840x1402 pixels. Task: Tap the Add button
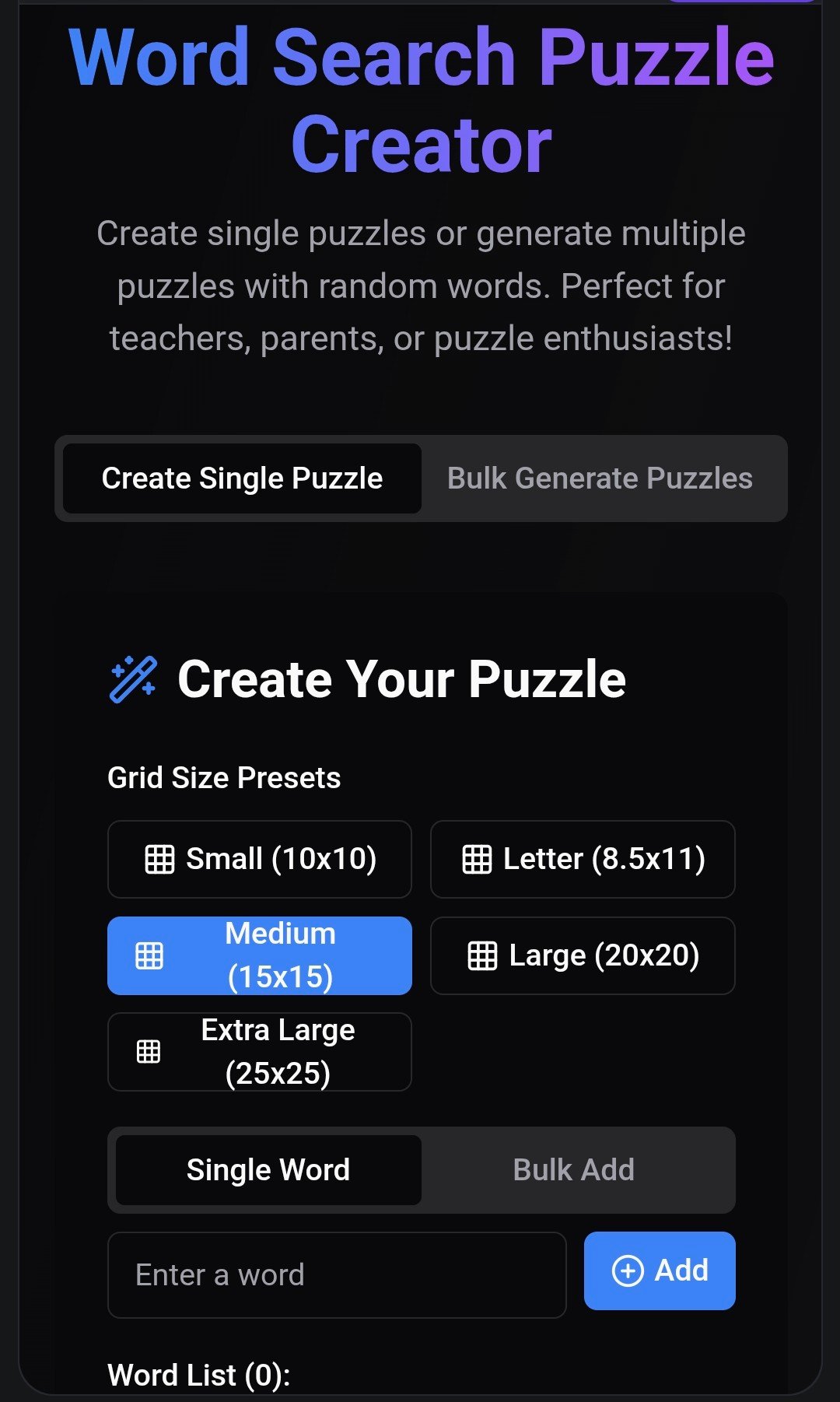click(660, 1271)
